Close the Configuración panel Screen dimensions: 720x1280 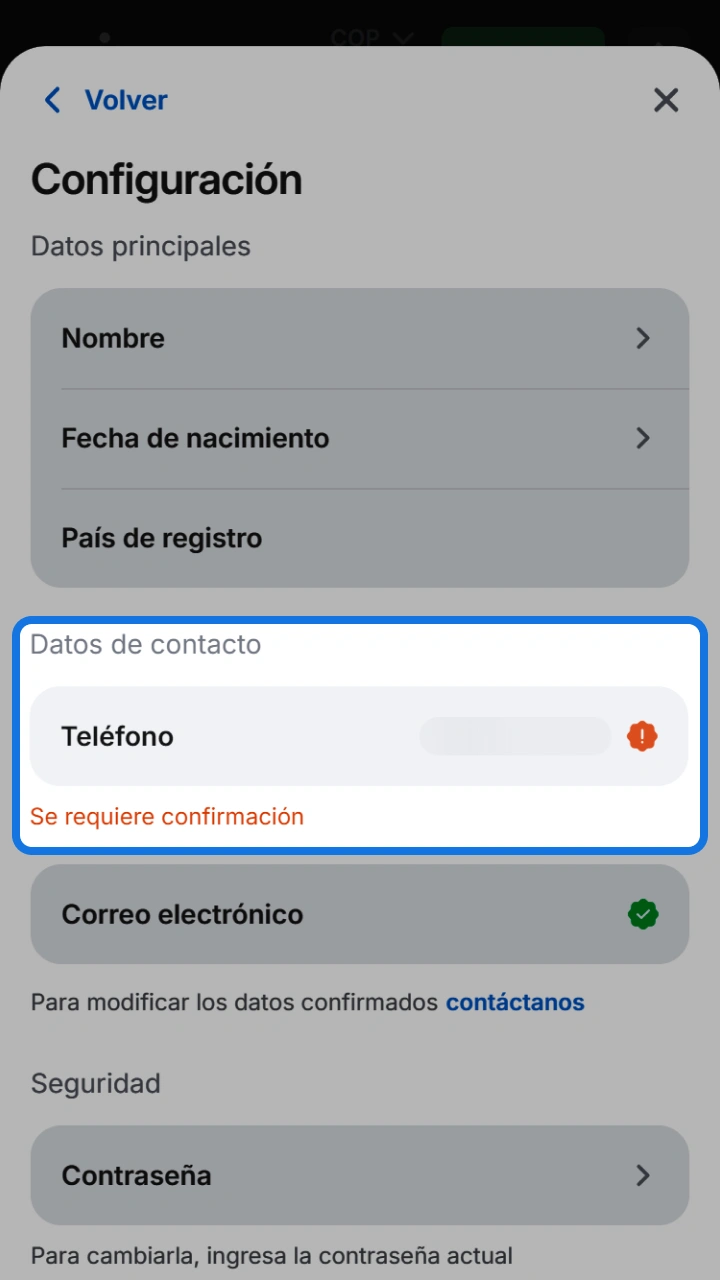pyautogui.click(x=666, y=100)
